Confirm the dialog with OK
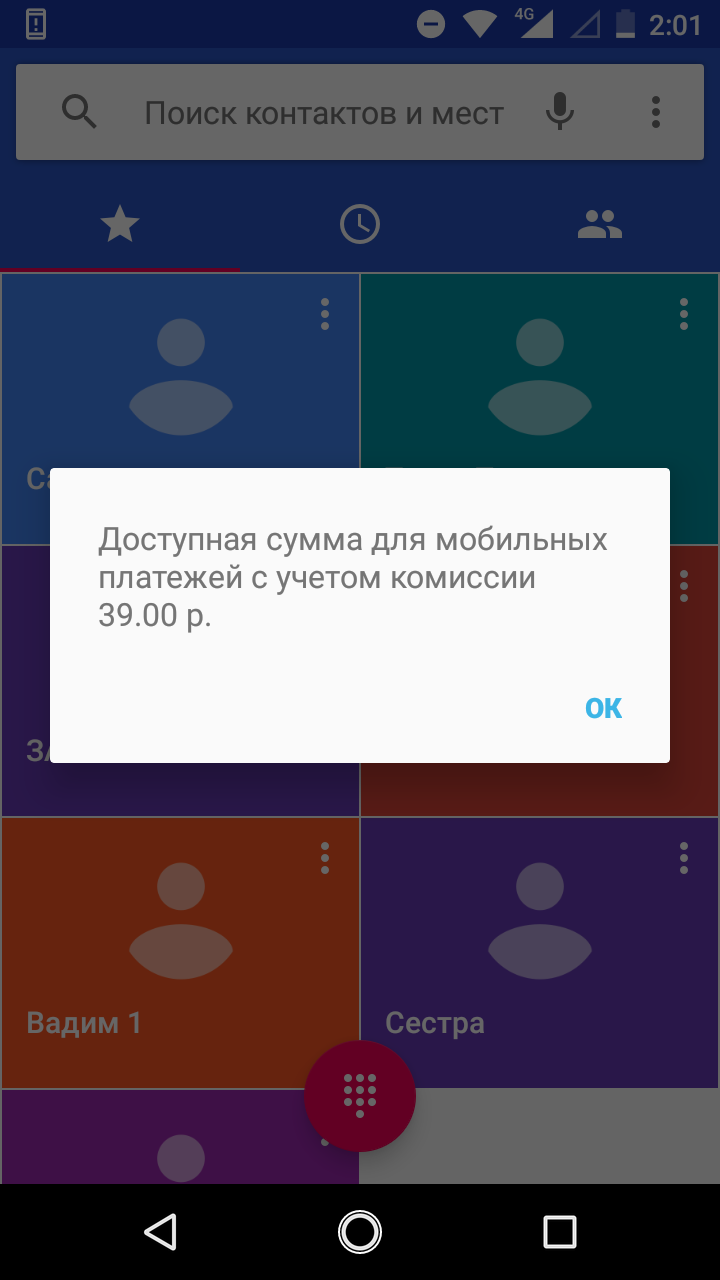Viewport: 720px width, 1280px height. pyautogui.click(x=603, y=708)
